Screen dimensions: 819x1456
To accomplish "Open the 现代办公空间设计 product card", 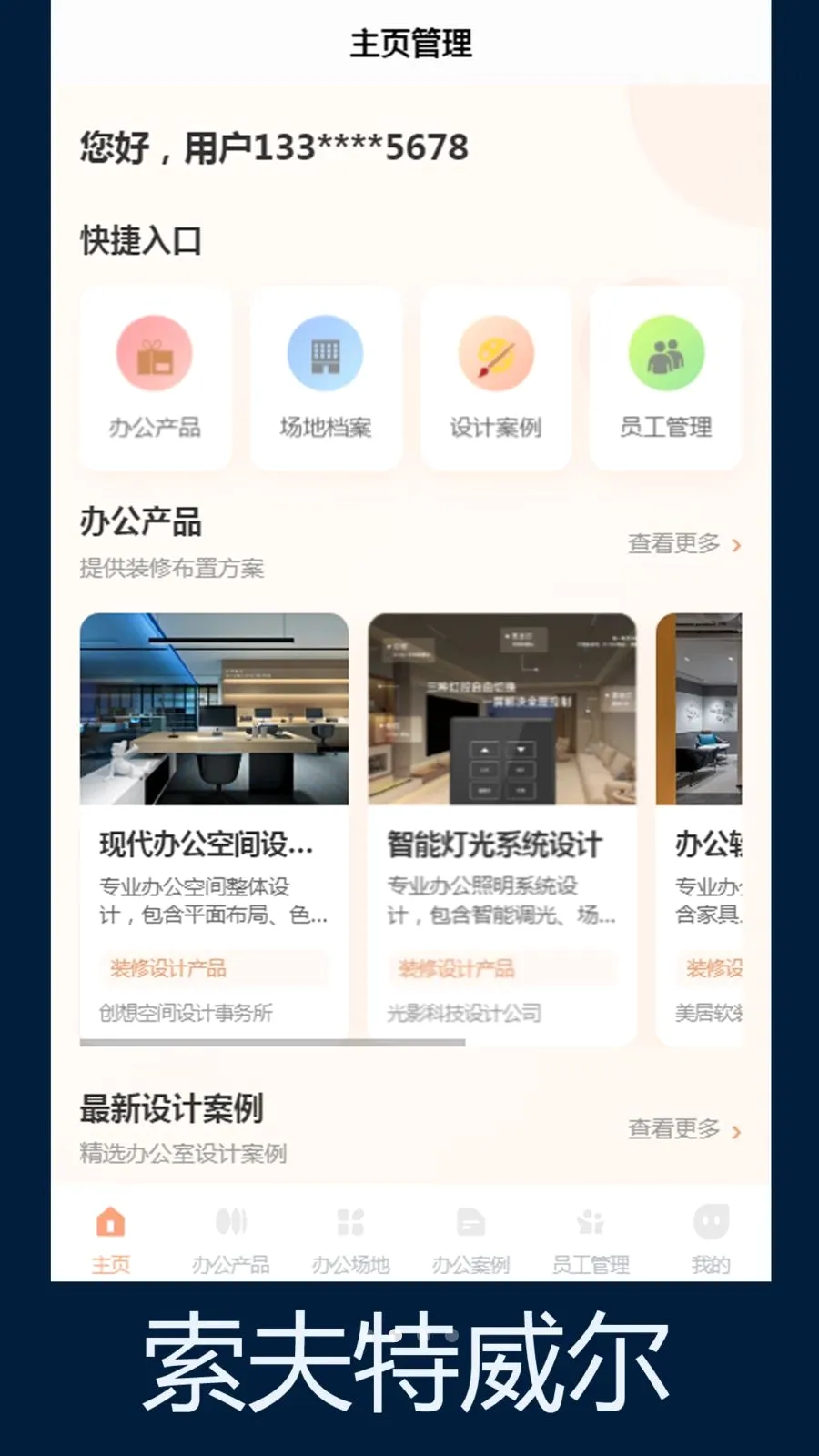I will (214, 827).
